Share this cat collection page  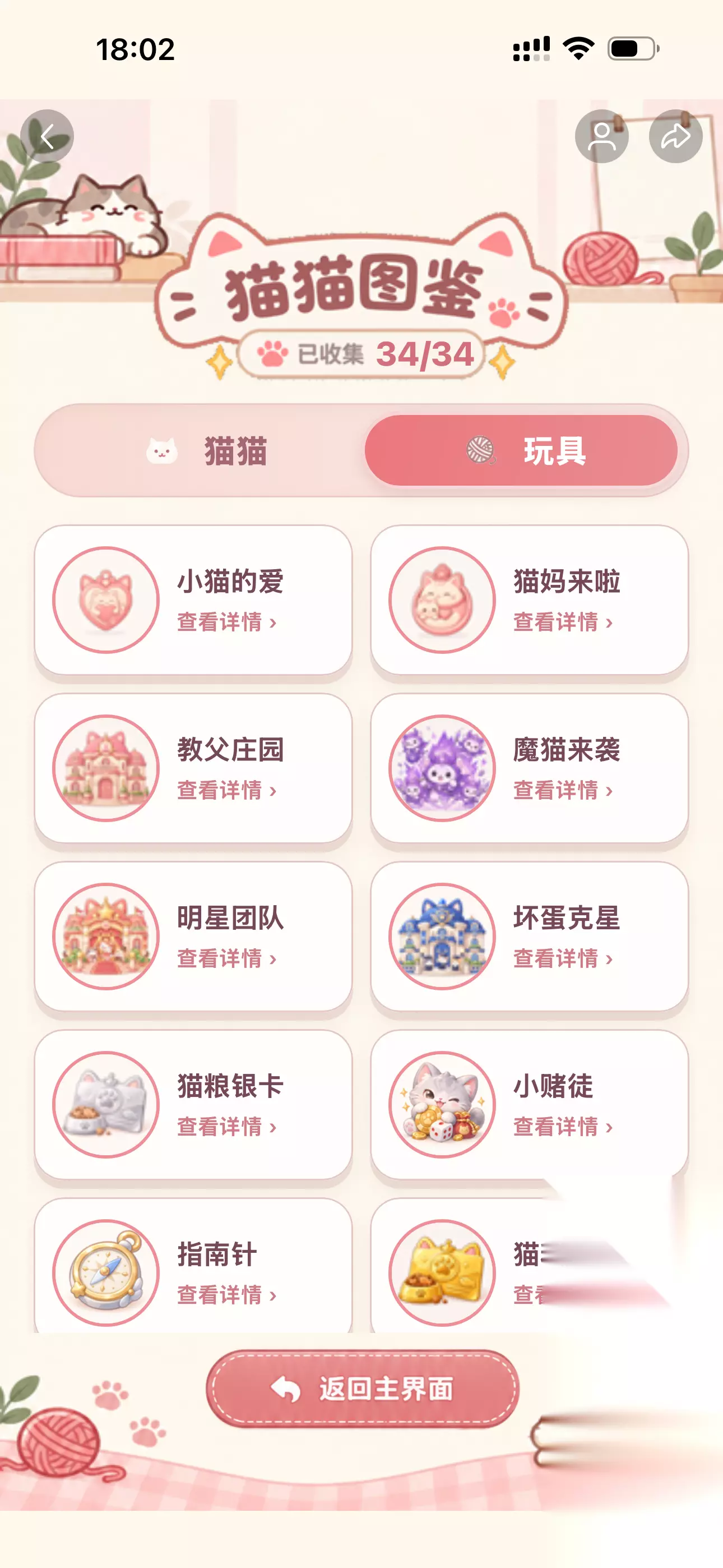[x=675, y=136]
